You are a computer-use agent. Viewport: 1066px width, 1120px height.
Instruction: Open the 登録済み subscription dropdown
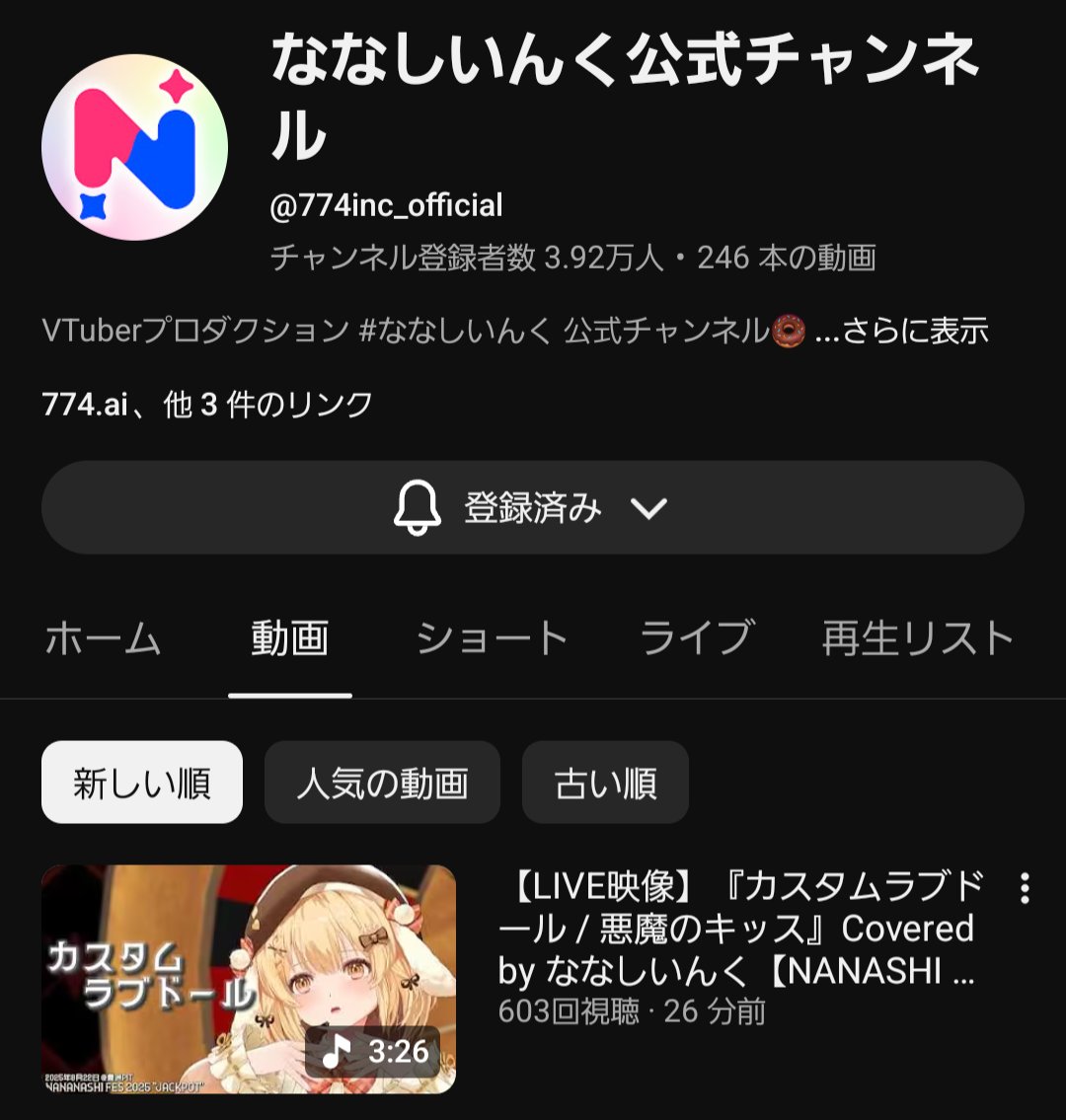click(532, 507)
